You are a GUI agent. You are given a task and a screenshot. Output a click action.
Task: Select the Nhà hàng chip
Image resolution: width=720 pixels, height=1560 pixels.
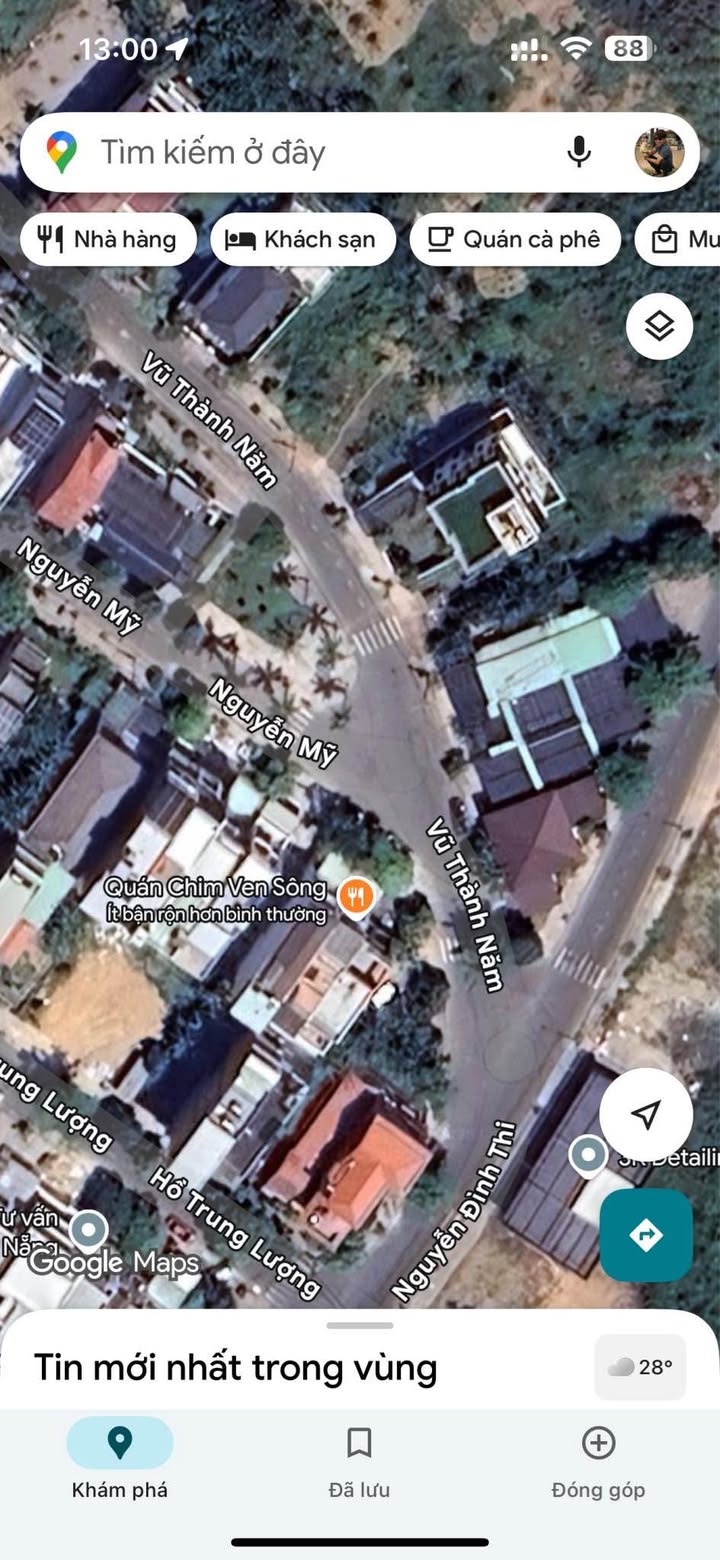108,240
